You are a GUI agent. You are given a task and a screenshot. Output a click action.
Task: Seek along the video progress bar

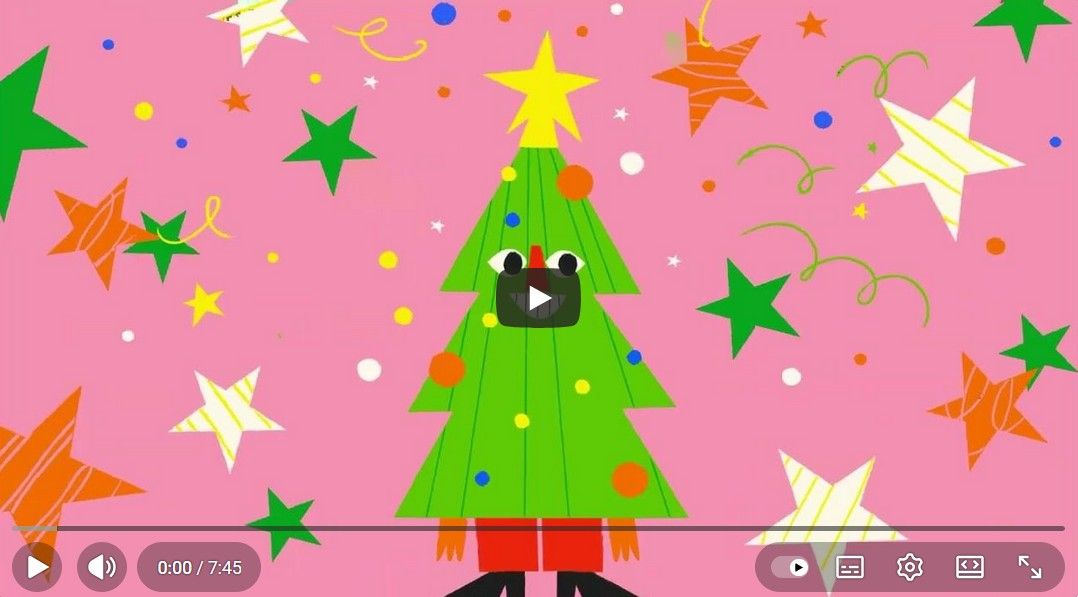tap(540, 528)
